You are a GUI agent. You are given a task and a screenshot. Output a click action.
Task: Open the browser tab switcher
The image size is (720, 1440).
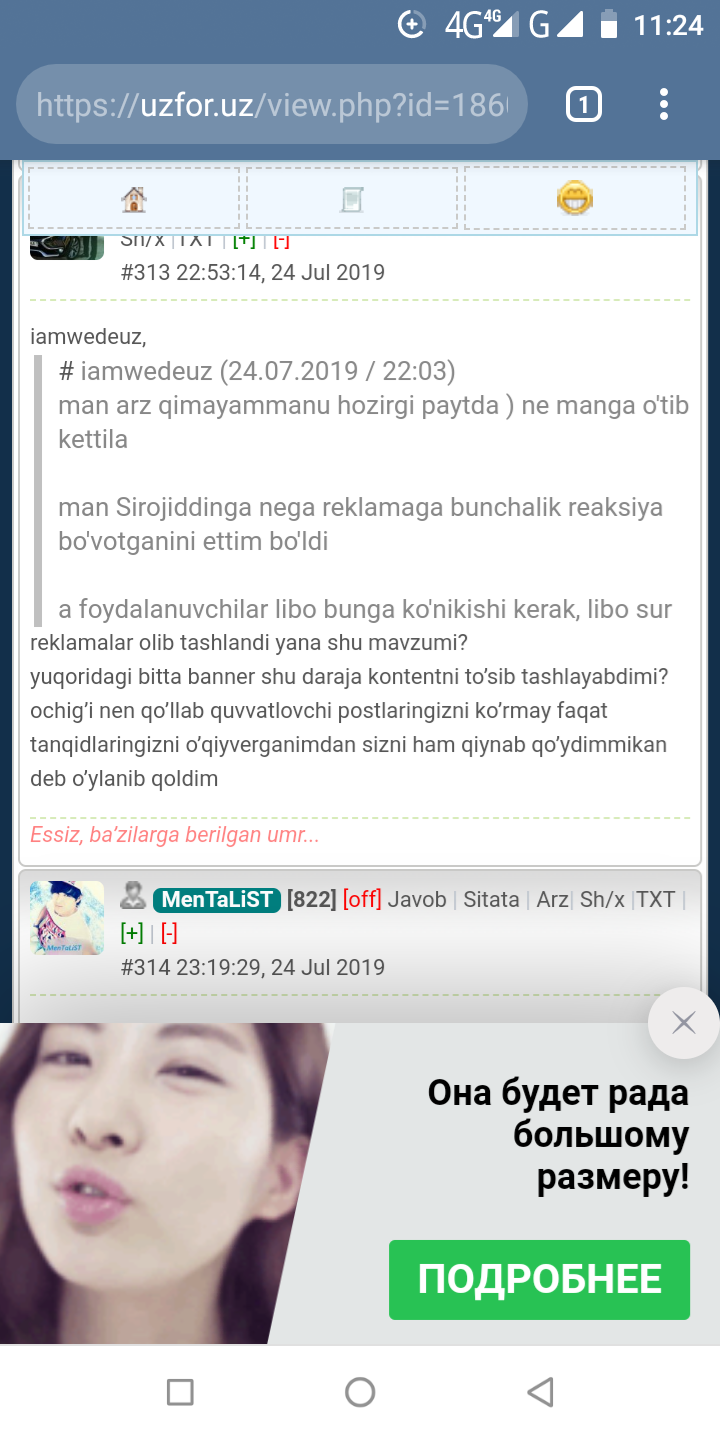(x=584, y=105)
